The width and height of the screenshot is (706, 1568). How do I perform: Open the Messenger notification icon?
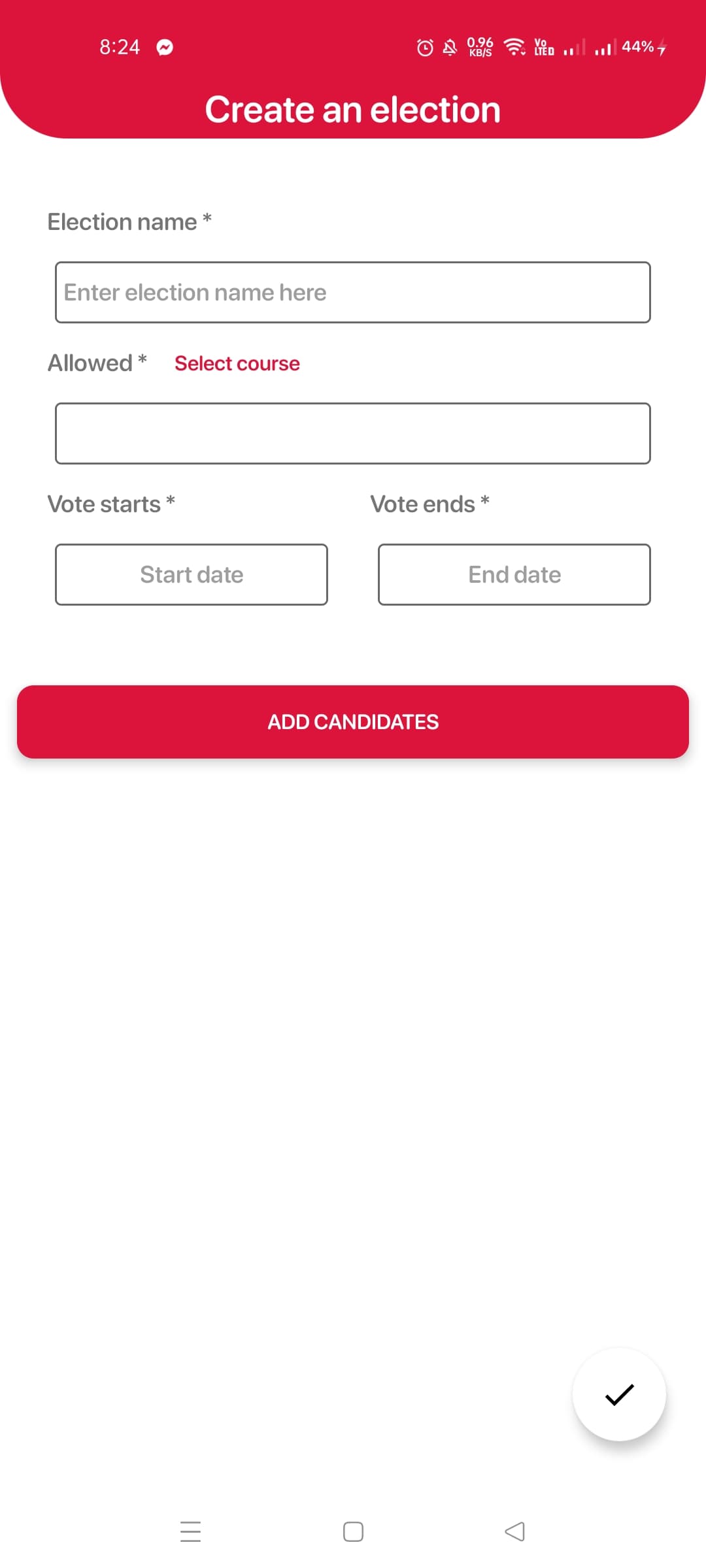click(164, 46)
